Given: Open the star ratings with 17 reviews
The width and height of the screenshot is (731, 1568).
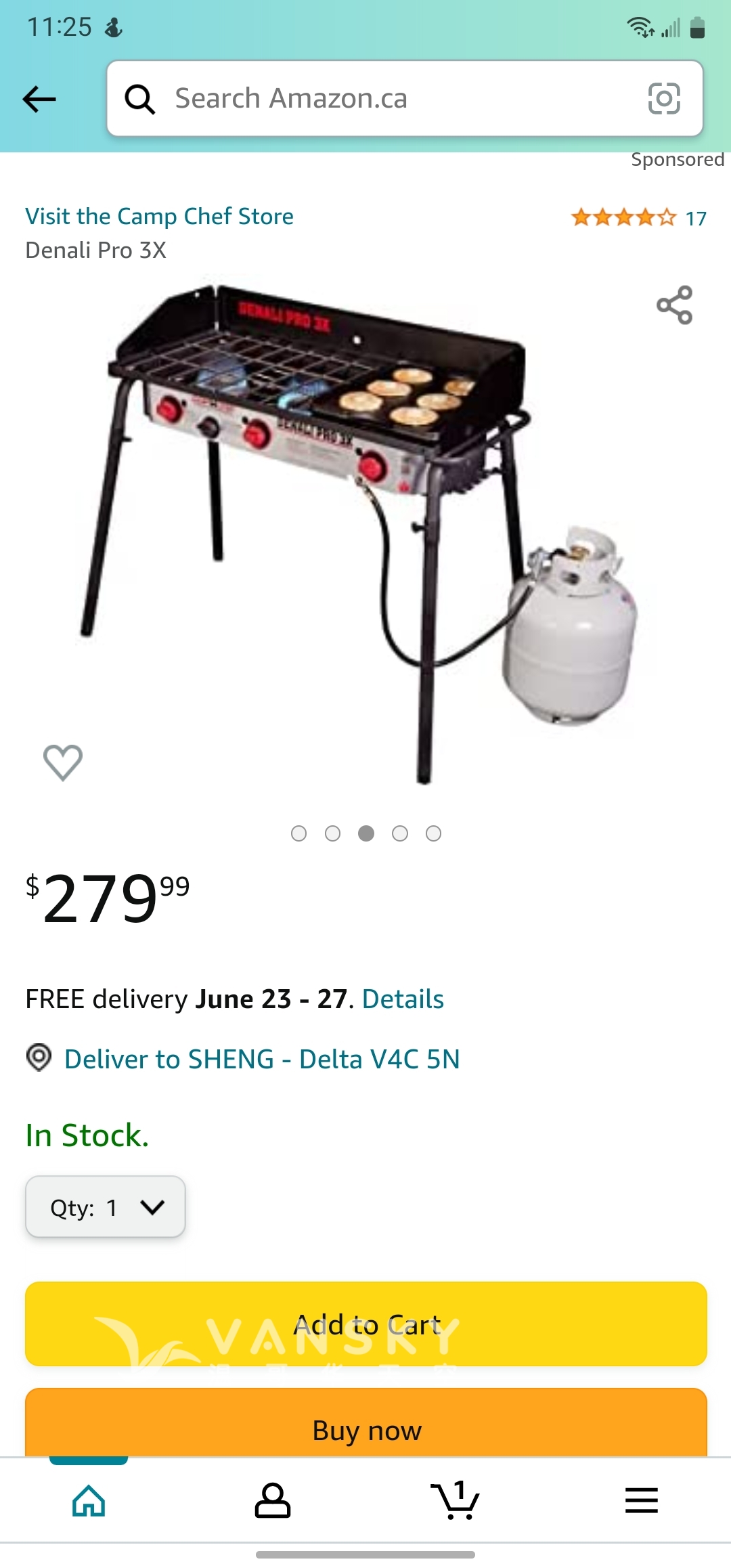Looking at the screenshot, I should (638, 218).
